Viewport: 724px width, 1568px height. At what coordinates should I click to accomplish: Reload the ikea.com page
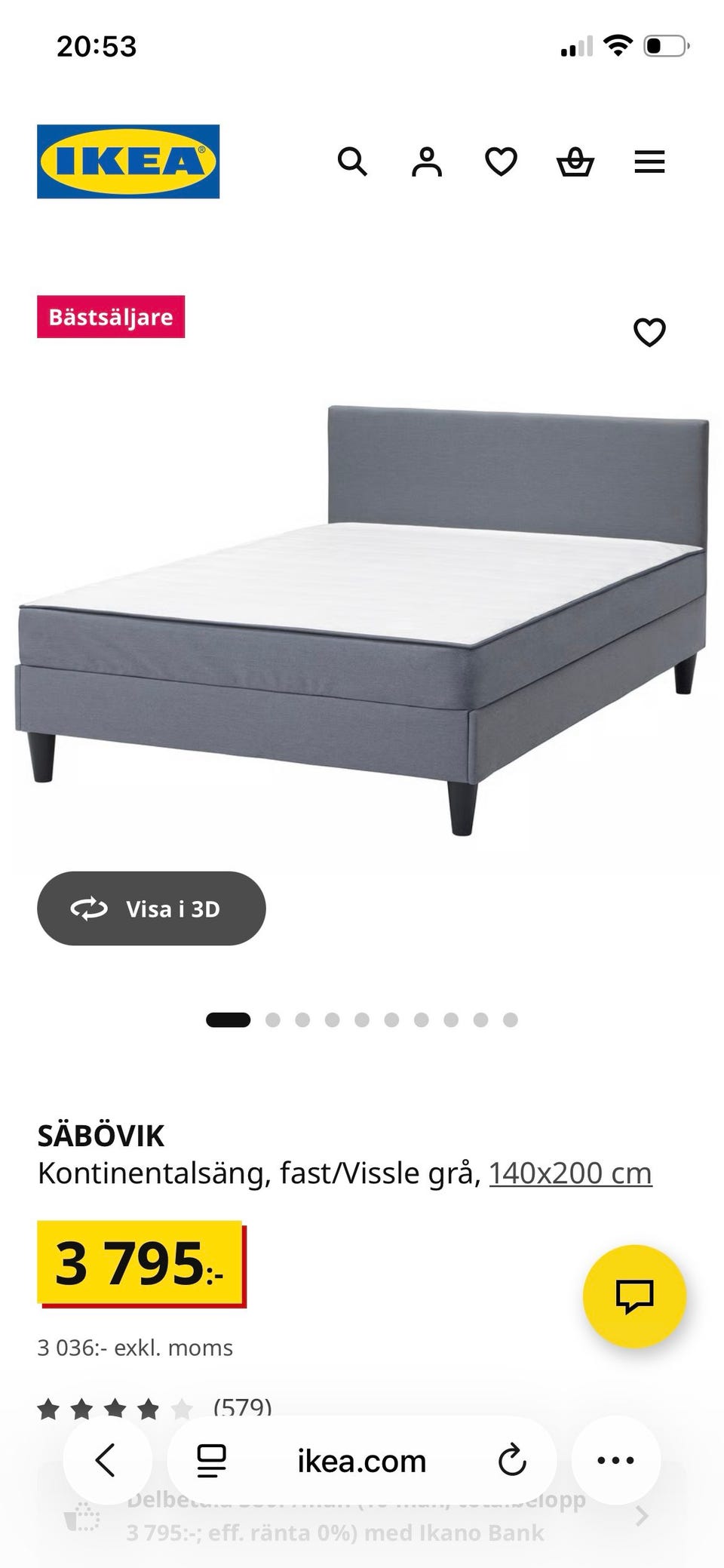click(512, 1460)
